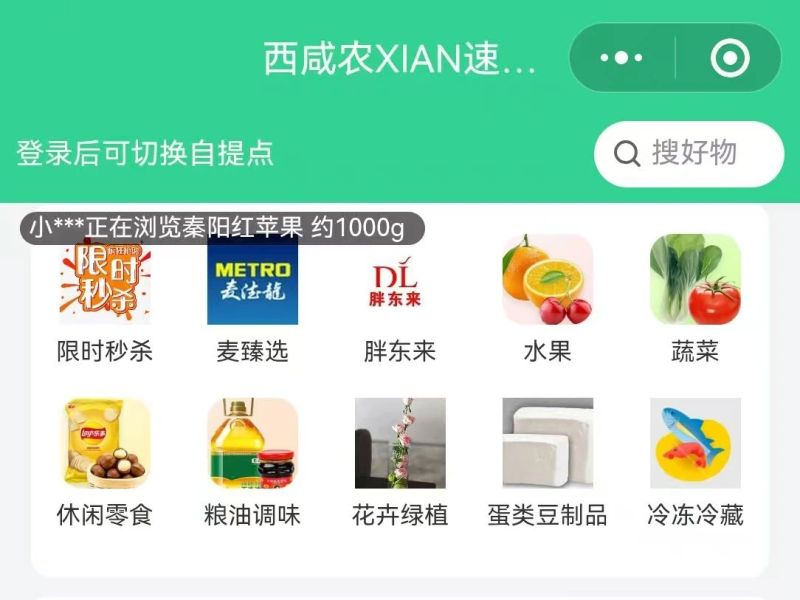Image resolution: width=800 pixels, height=600 pixels.
Task: Open the mini program more options menu
Action: tap(622, 58)
